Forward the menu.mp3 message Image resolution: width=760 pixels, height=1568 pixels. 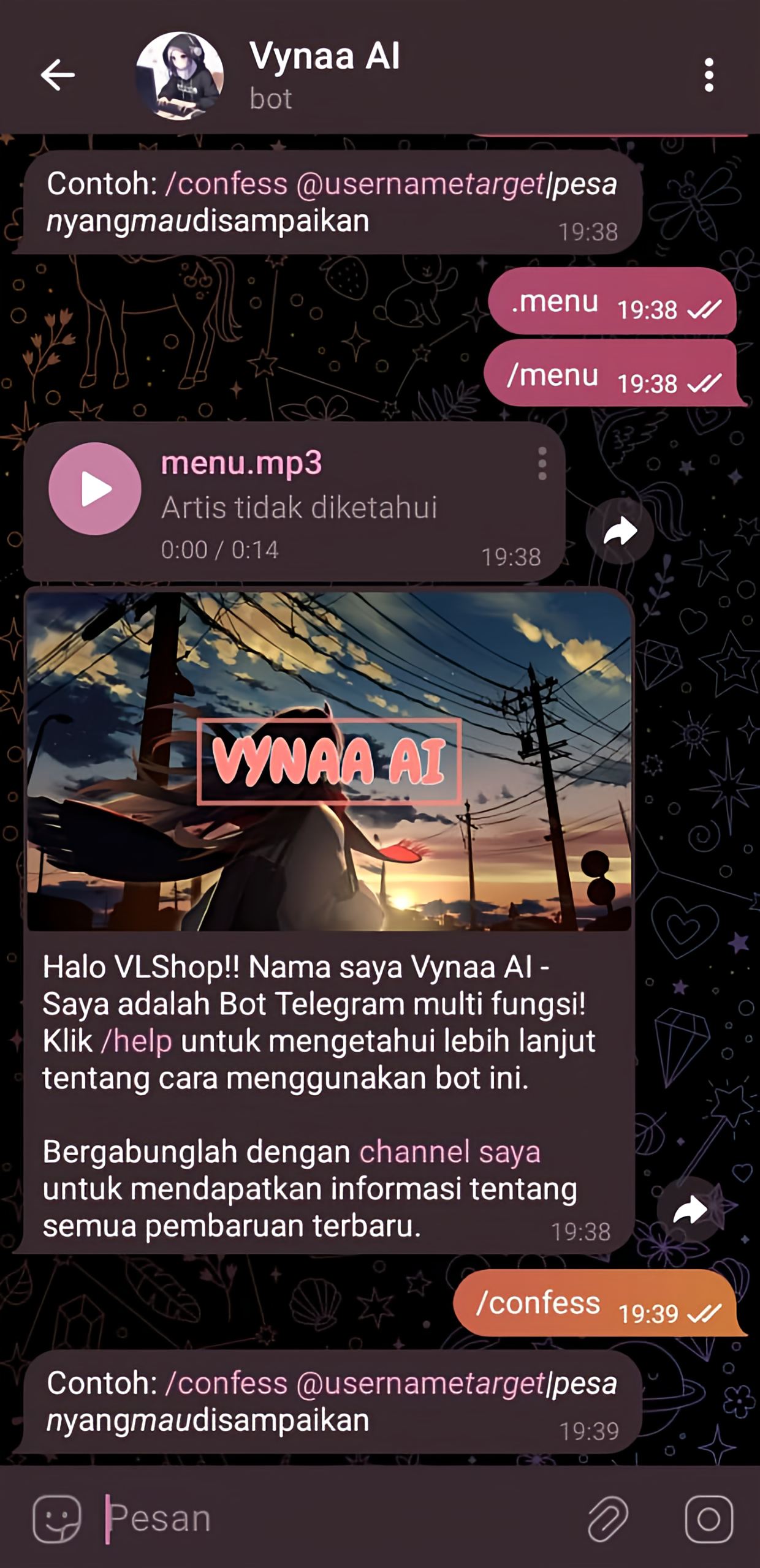pyautogui.click(x=620, y=531)
